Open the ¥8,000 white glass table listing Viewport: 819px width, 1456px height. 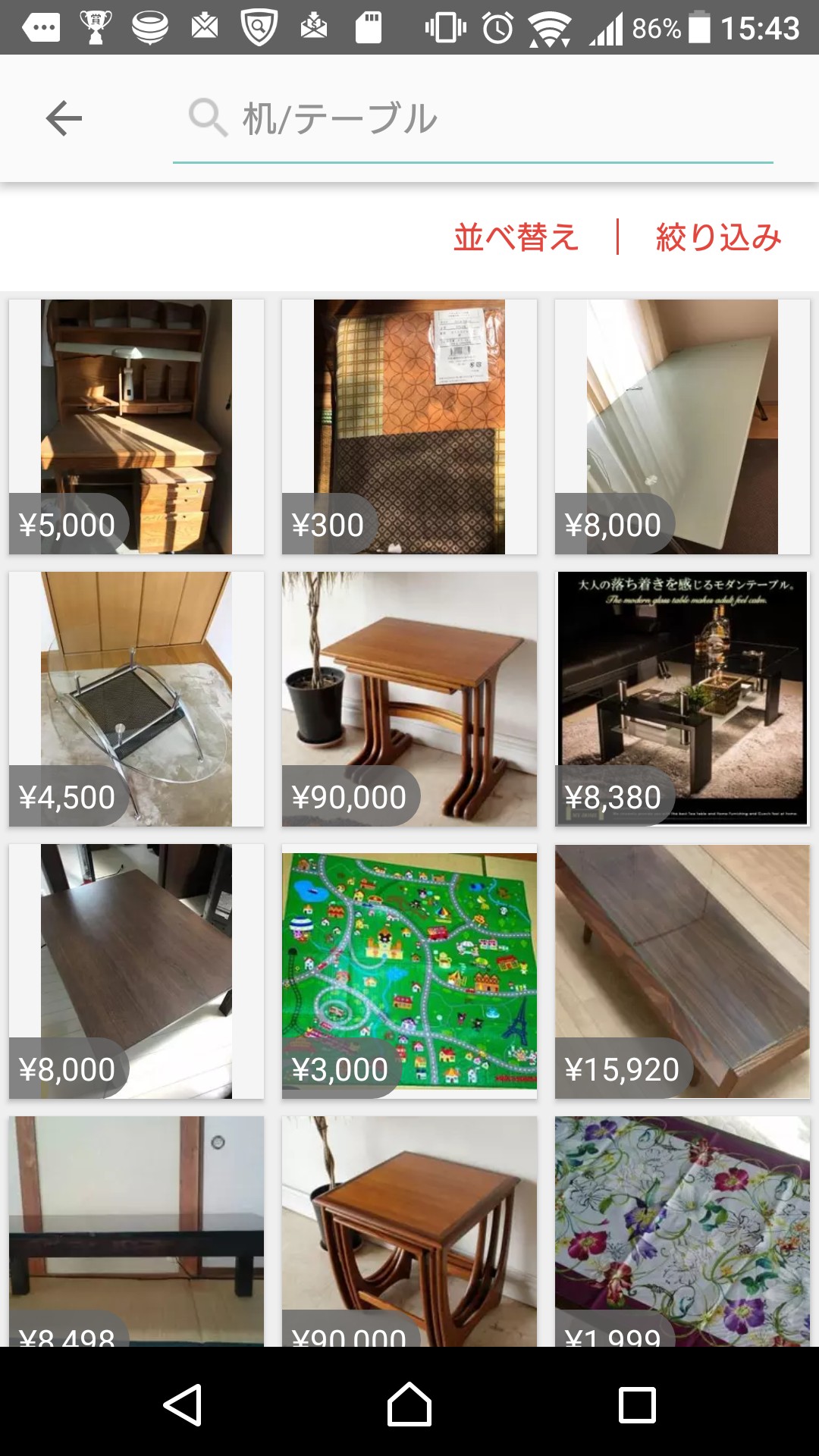682,426
